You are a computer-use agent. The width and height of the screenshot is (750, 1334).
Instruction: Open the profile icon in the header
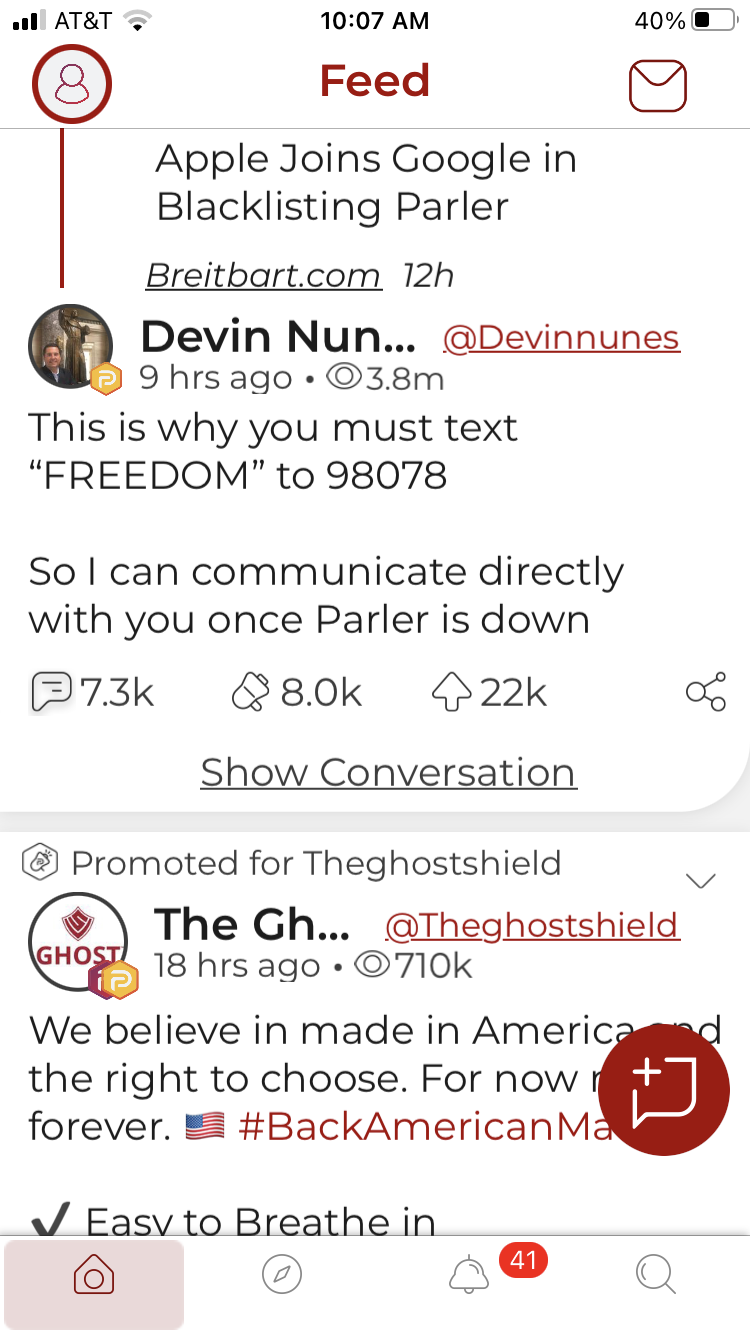[71, 84]
